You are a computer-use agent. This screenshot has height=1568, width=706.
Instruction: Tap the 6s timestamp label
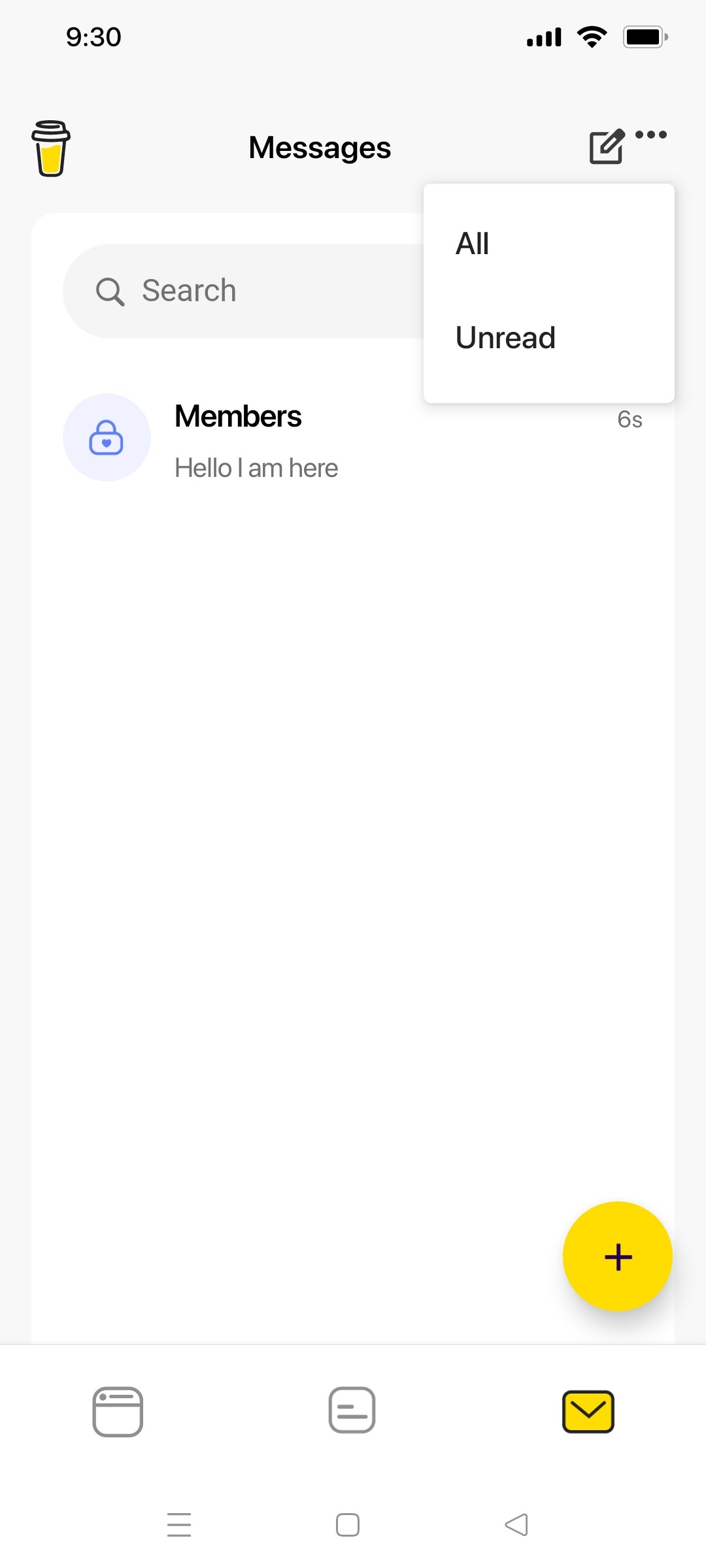pos(629,420)
